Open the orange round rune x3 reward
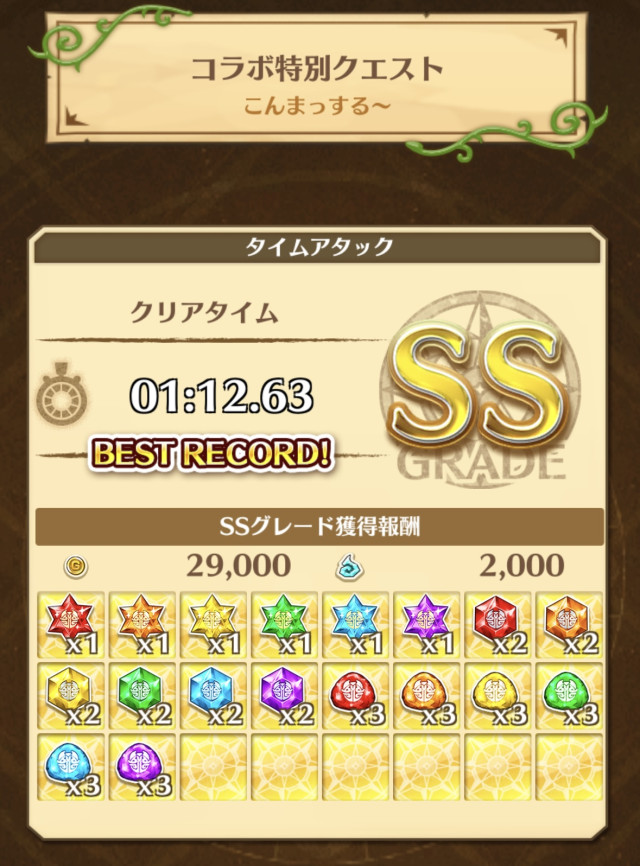This screenshot has width=640, height=866. tap(427, 695)
